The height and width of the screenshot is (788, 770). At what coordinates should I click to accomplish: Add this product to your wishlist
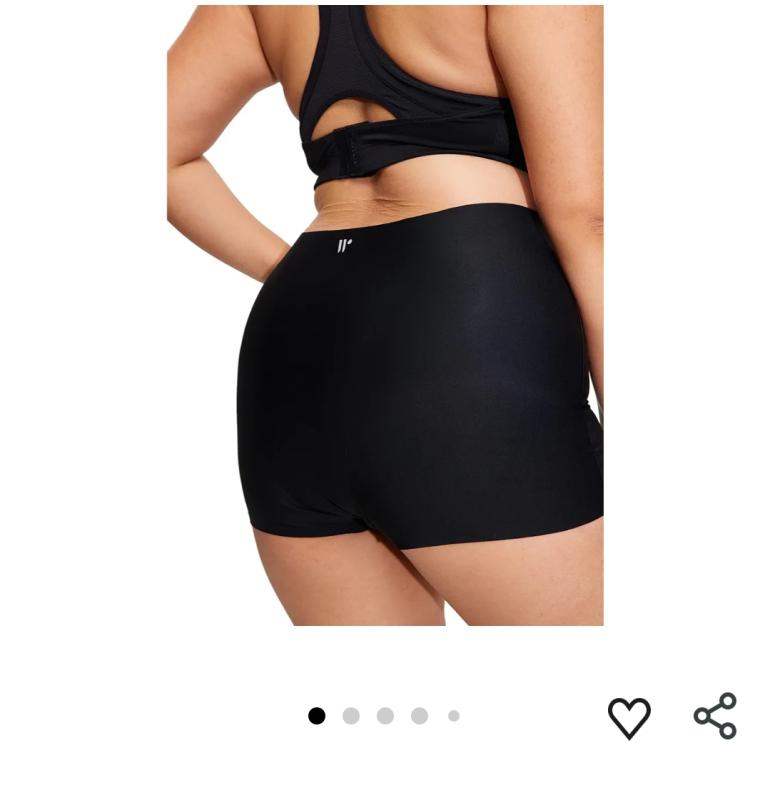click(x=629, y=717)
